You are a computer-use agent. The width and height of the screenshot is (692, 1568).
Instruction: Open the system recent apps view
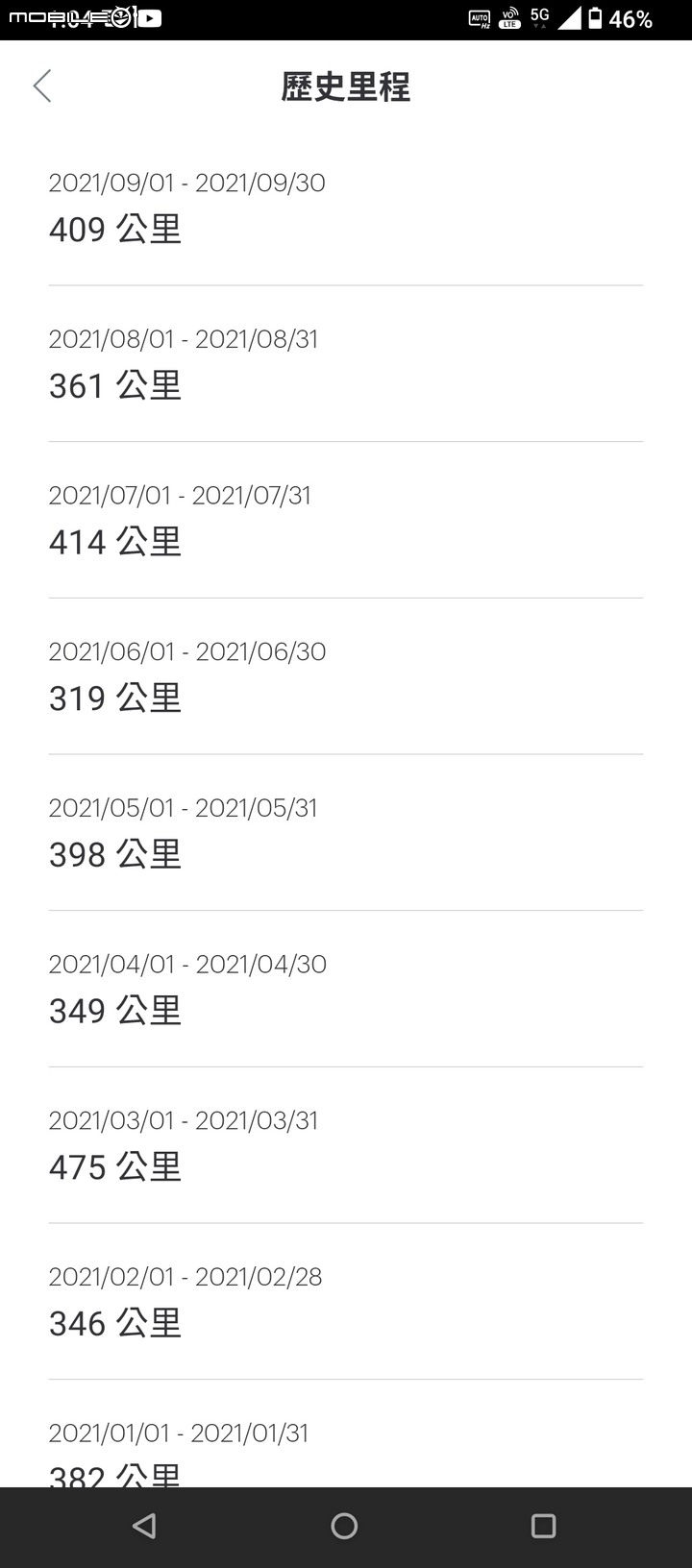click(x=544, y=1526)
